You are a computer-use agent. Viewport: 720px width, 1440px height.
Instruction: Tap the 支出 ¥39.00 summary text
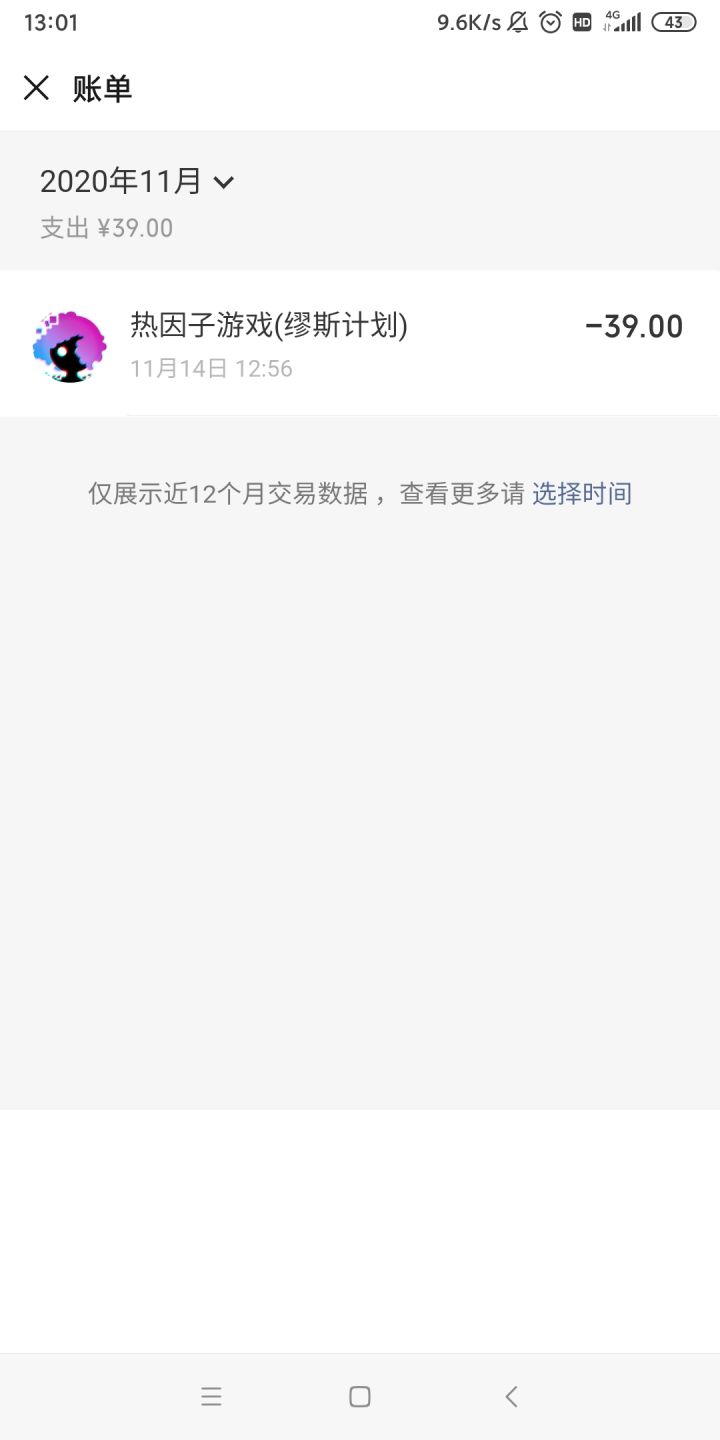click(x=108, y=228)
